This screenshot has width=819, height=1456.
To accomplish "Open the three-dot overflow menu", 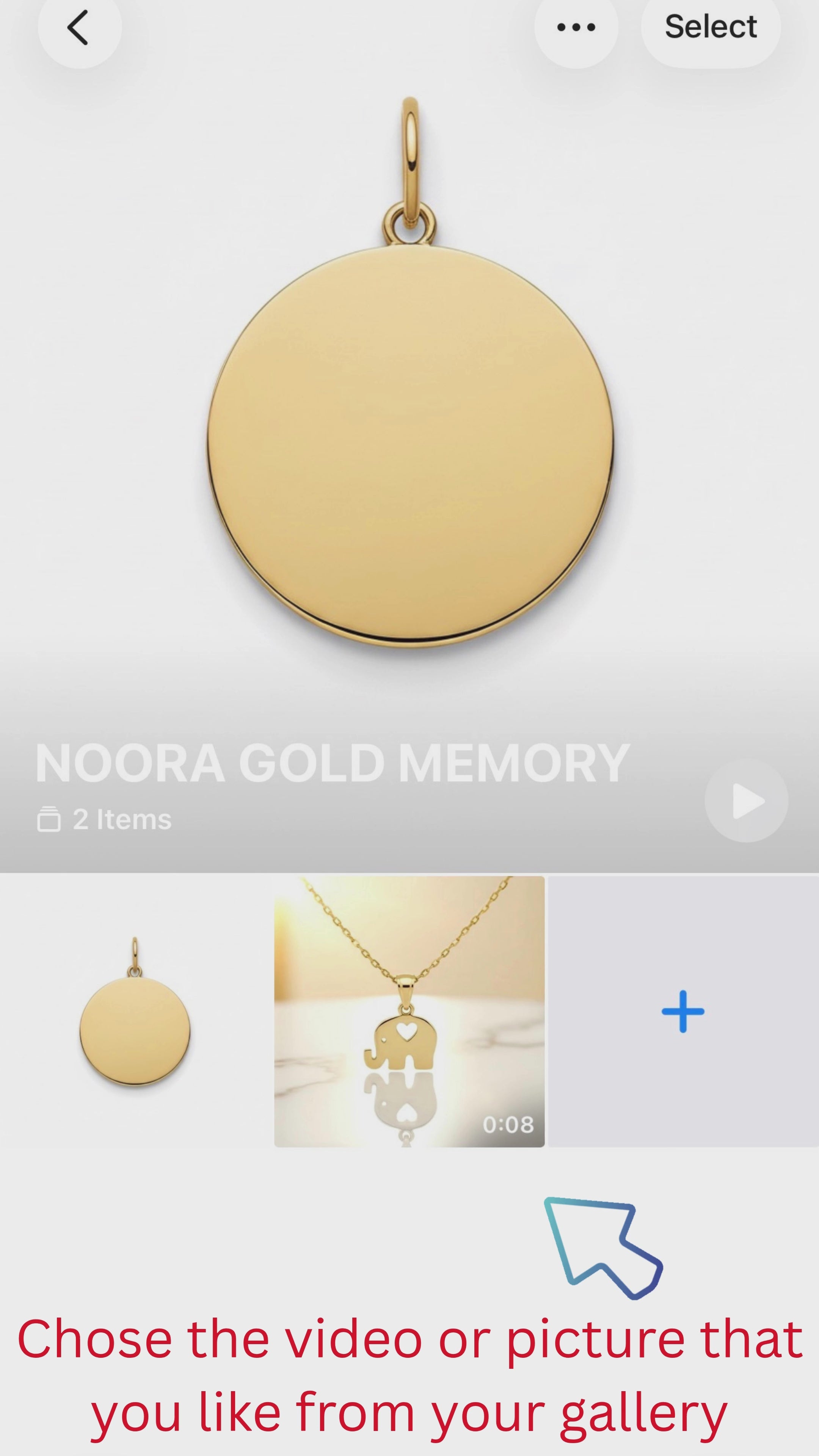I will point(576,27).
